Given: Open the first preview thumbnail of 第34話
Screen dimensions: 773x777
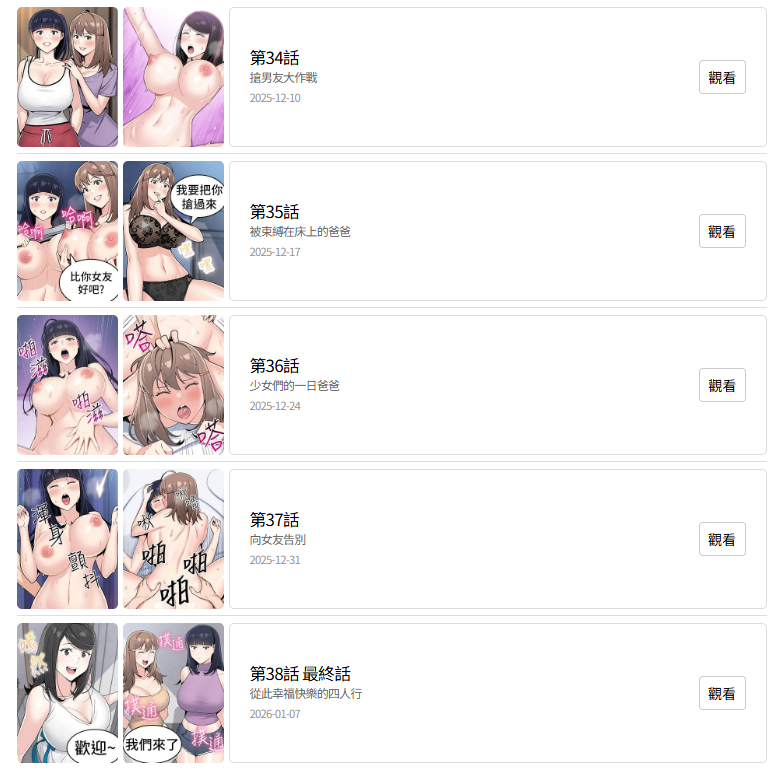Looking at the screenshot, I should (x=67, y=77).
